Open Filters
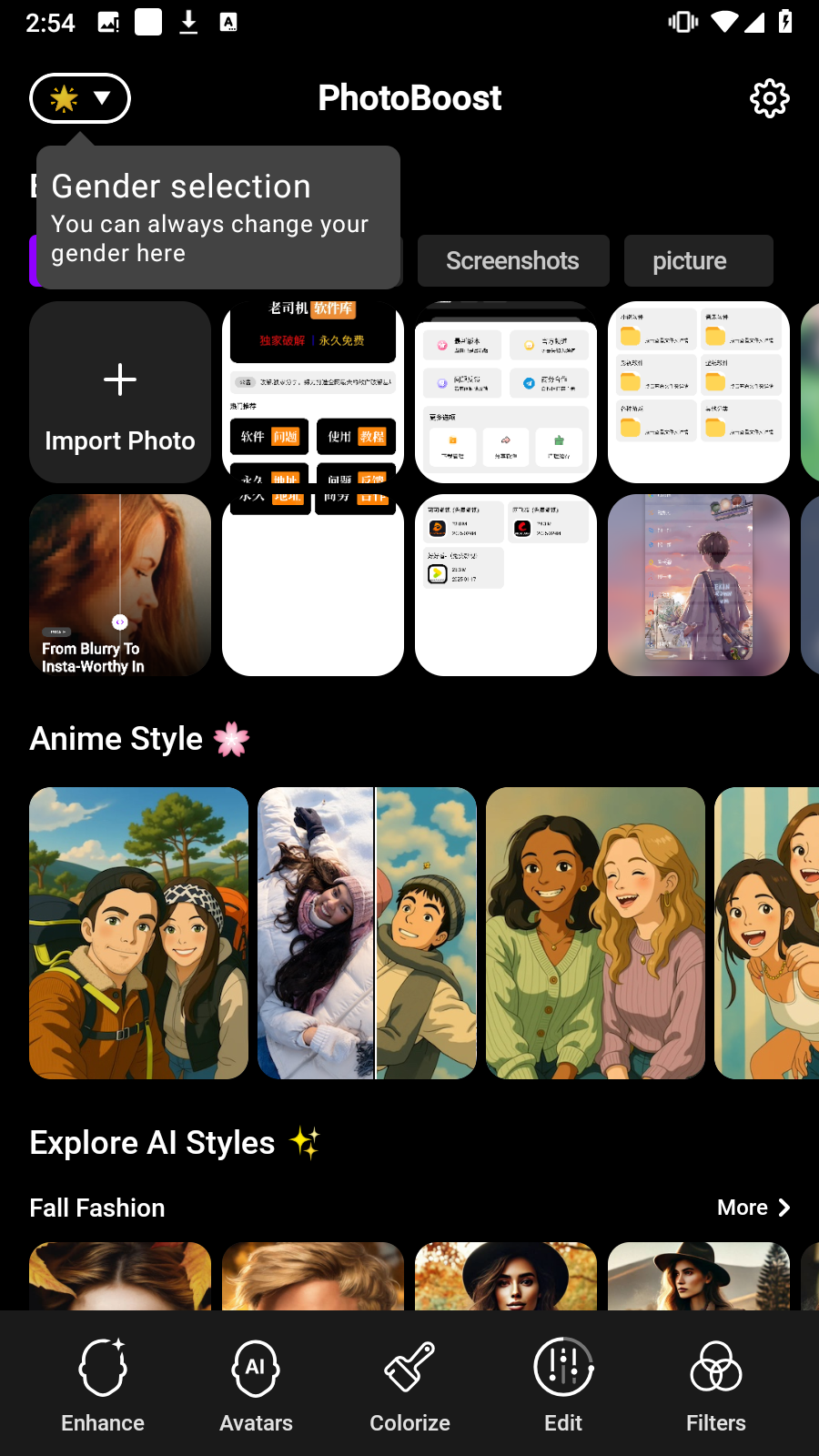 pyautogui.click(x=716, y=1385)
